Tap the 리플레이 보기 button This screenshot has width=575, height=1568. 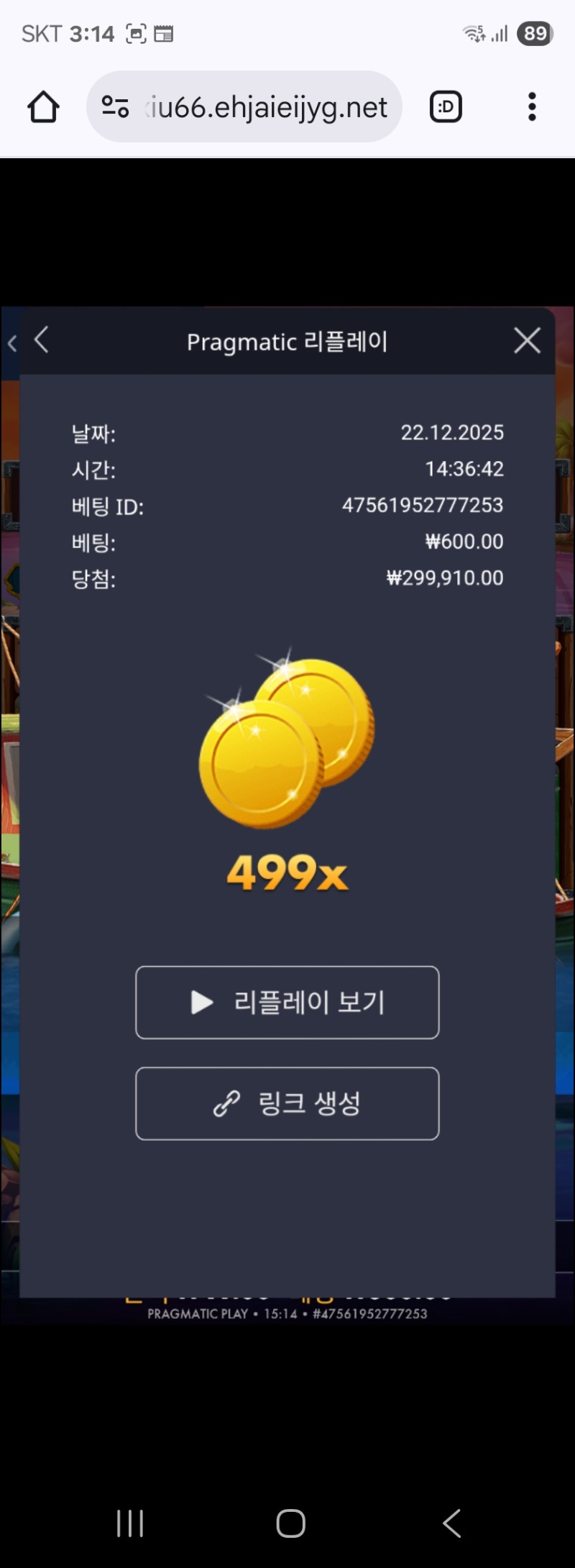point(287,1002)
